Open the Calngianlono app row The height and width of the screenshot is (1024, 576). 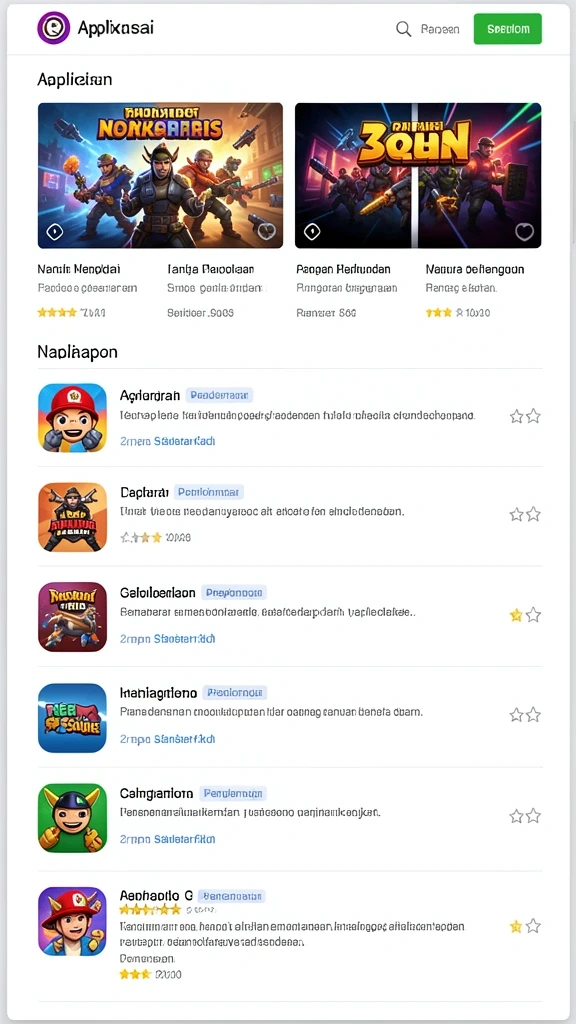coord(290,818)
